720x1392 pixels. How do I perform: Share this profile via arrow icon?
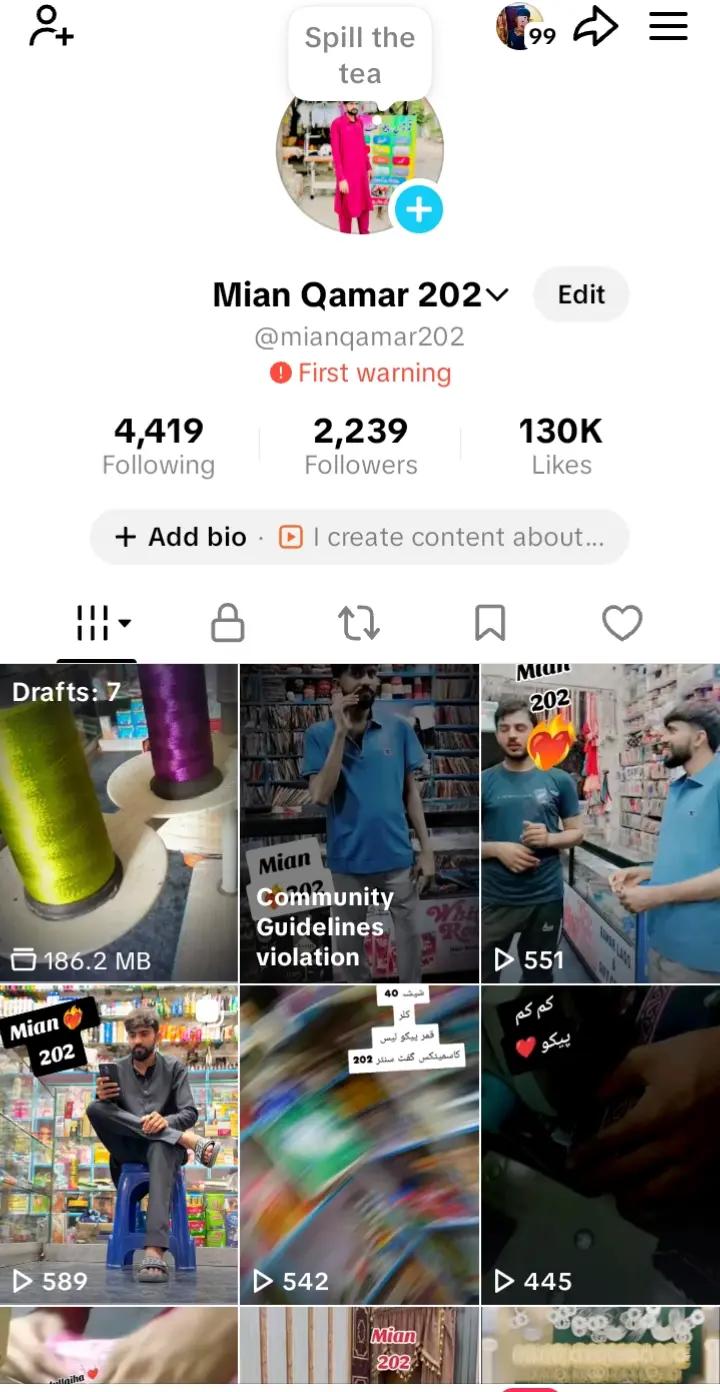click(595, 27)
